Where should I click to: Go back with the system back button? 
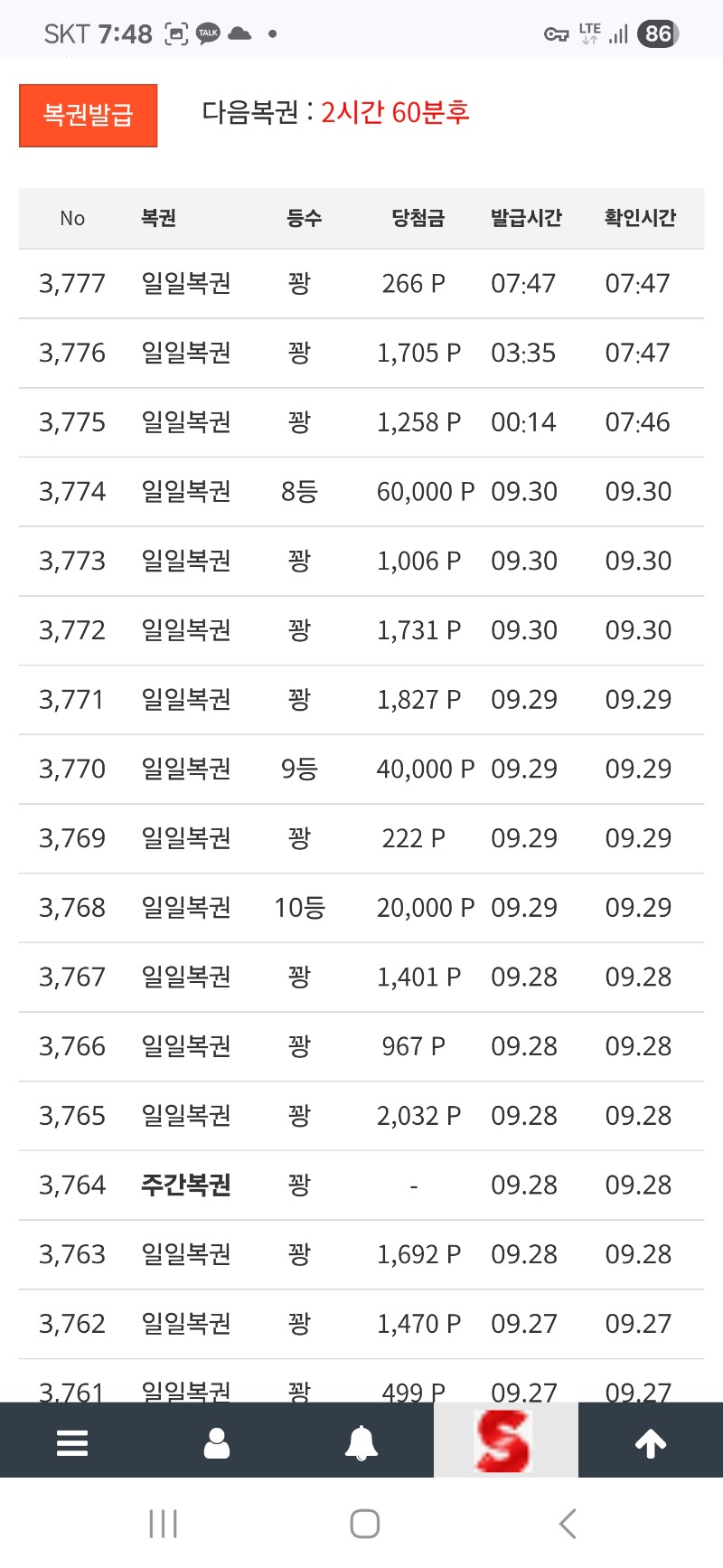(568, 1524)
